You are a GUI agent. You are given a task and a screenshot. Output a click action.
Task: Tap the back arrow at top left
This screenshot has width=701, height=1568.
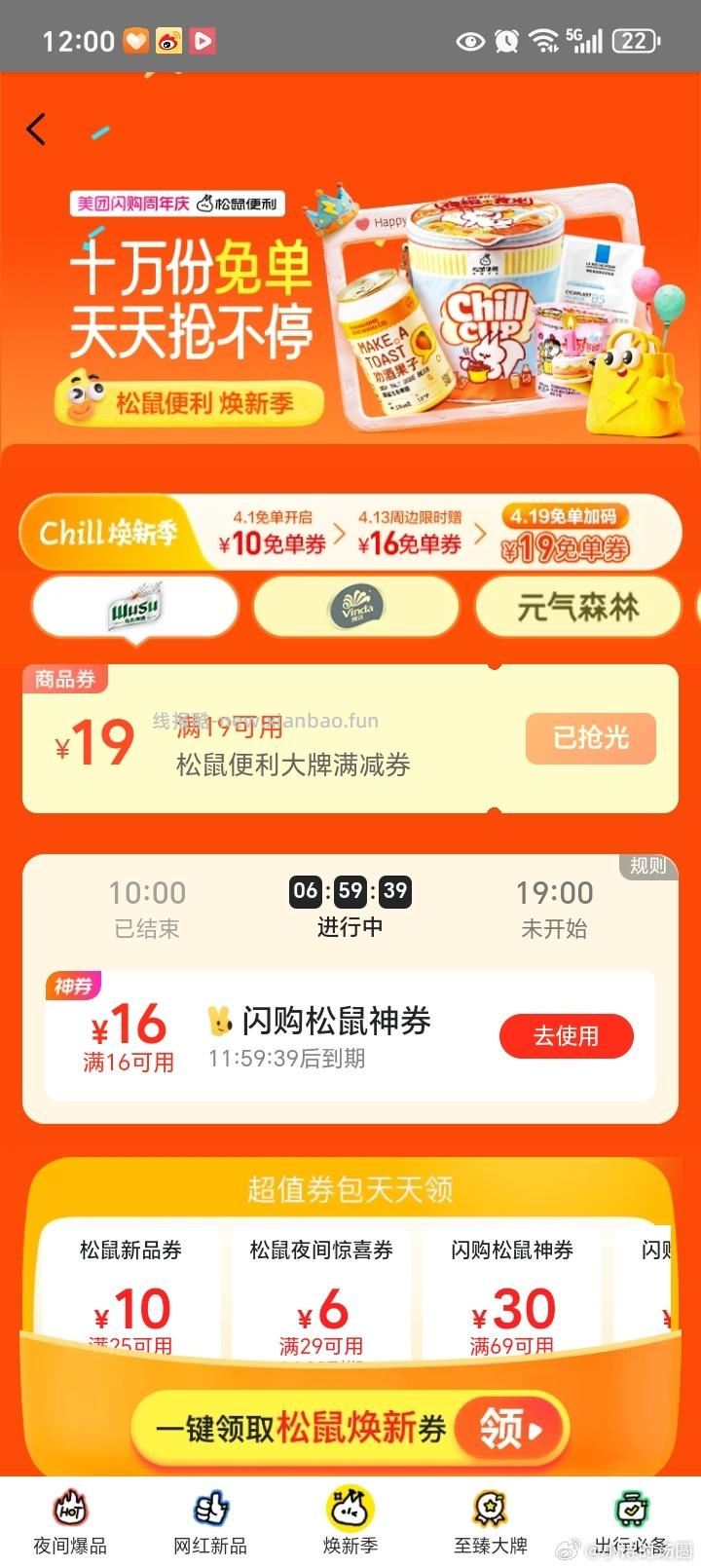click(x=36, y=129)
